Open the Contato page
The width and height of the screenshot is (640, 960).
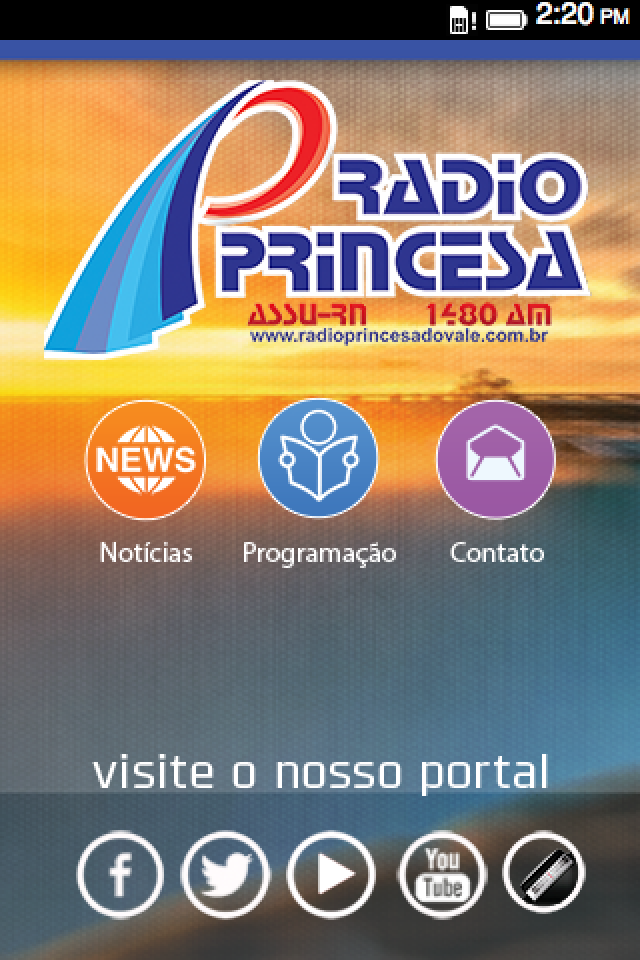click(x=495, y=460)
